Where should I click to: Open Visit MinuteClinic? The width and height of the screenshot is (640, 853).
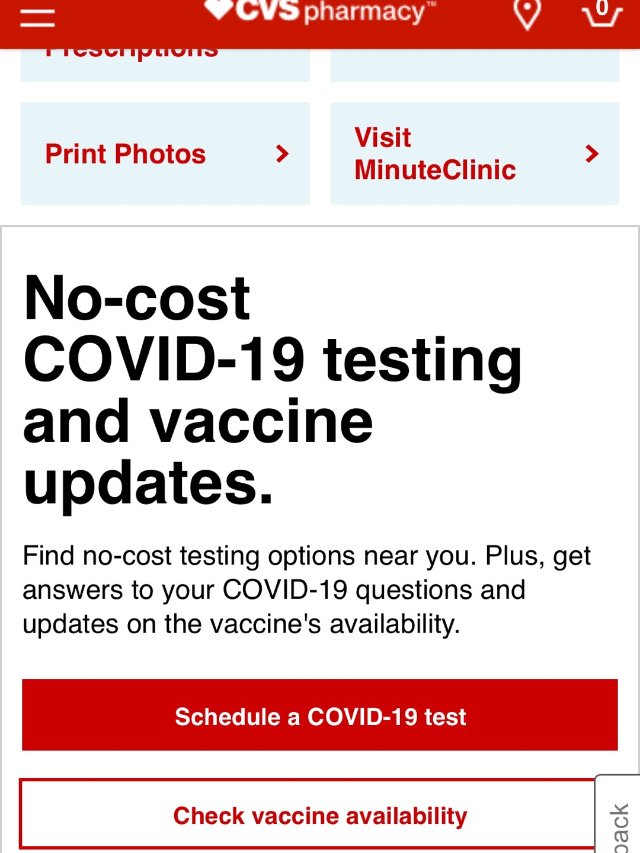pos(475,154)
